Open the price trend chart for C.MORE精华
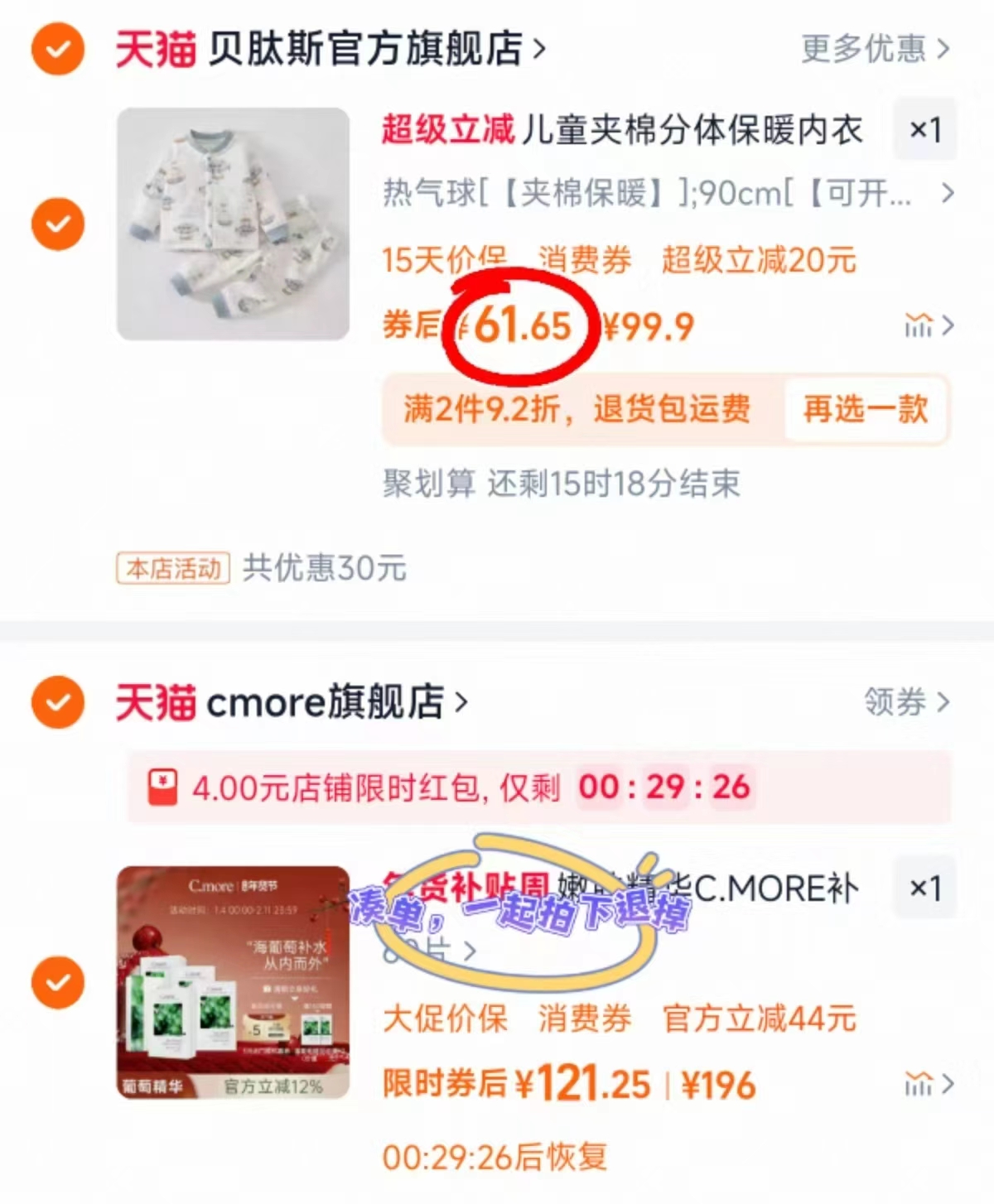Screen dimensions: 994x1204 918,1084
